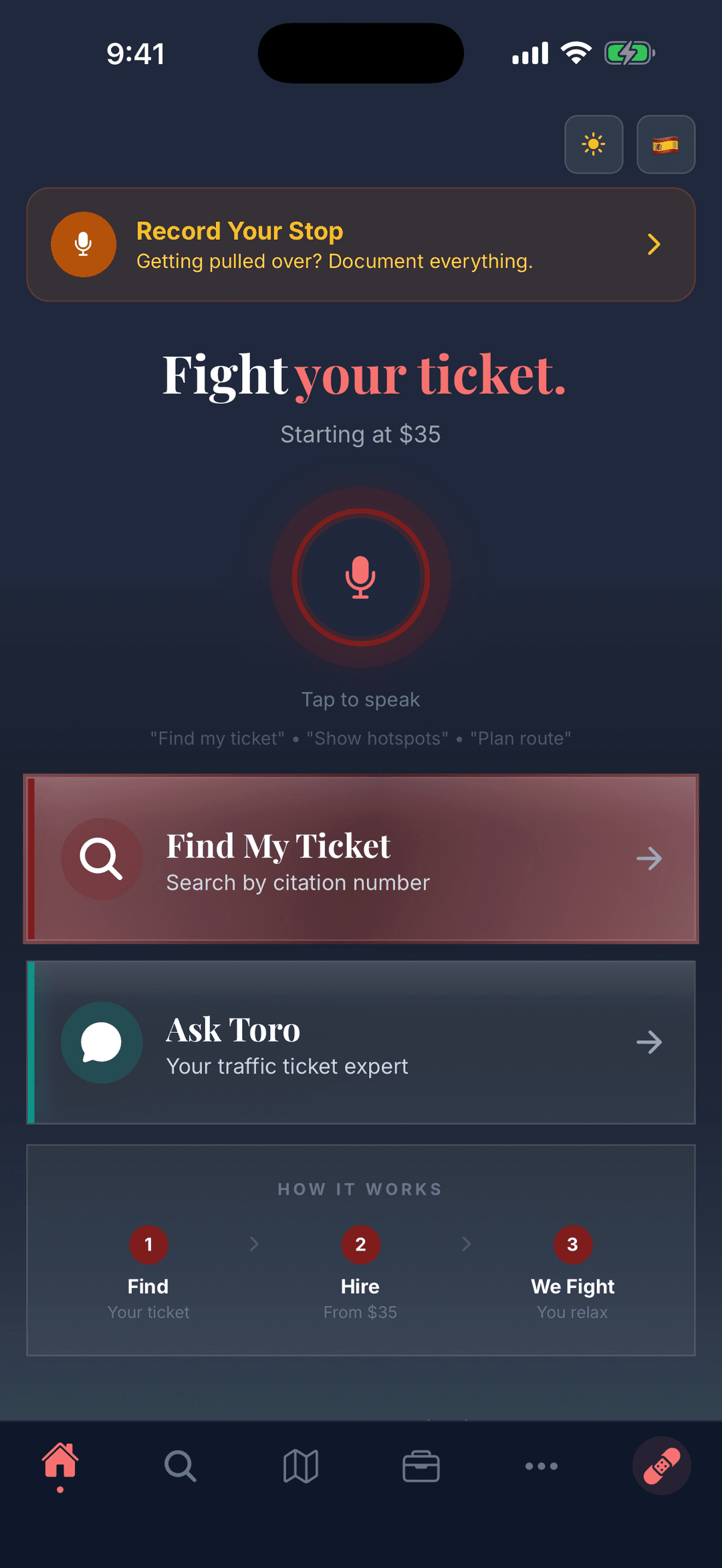Tap the Ask Toro chat bubble icon

(x=101, y=1042)
